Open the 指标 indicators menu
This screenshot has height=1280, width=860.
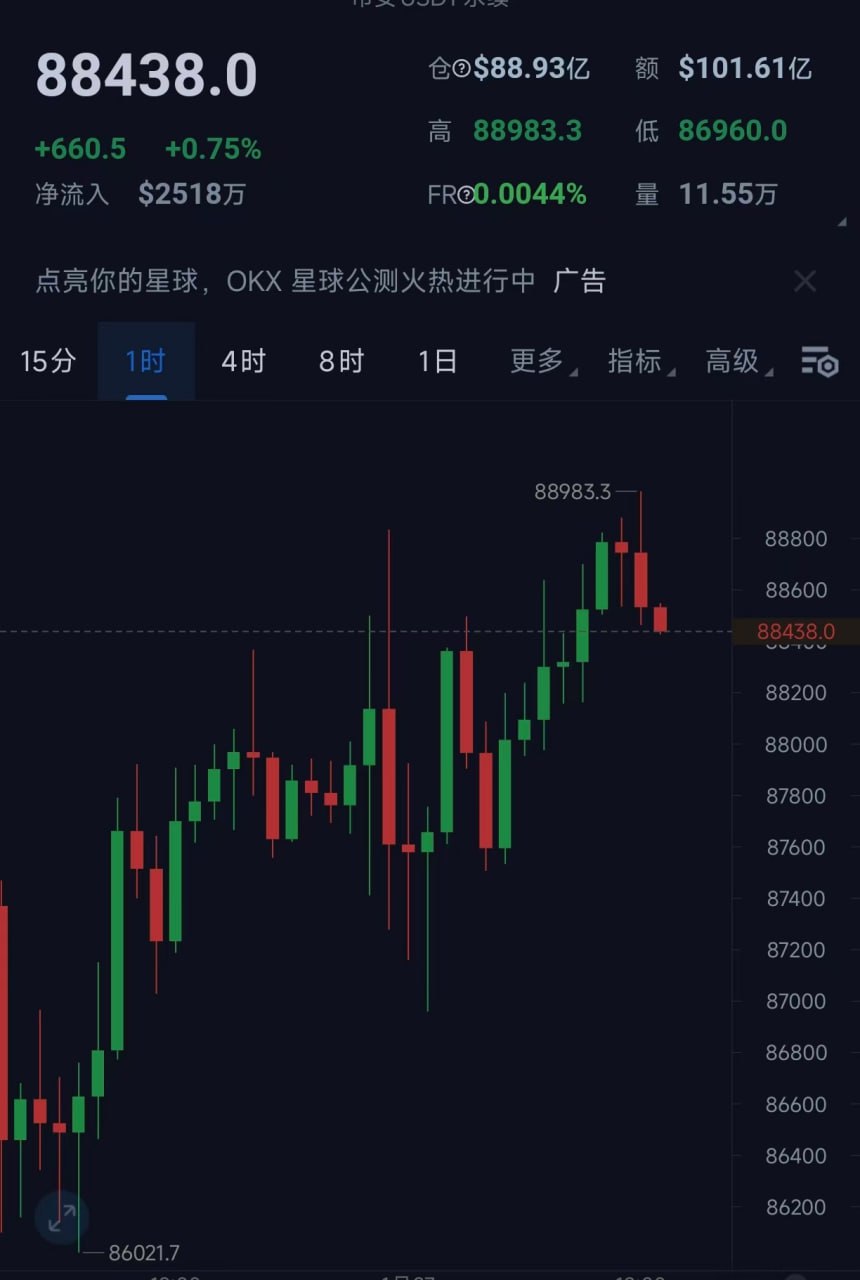pyautogui.click(x=639, y=361)
